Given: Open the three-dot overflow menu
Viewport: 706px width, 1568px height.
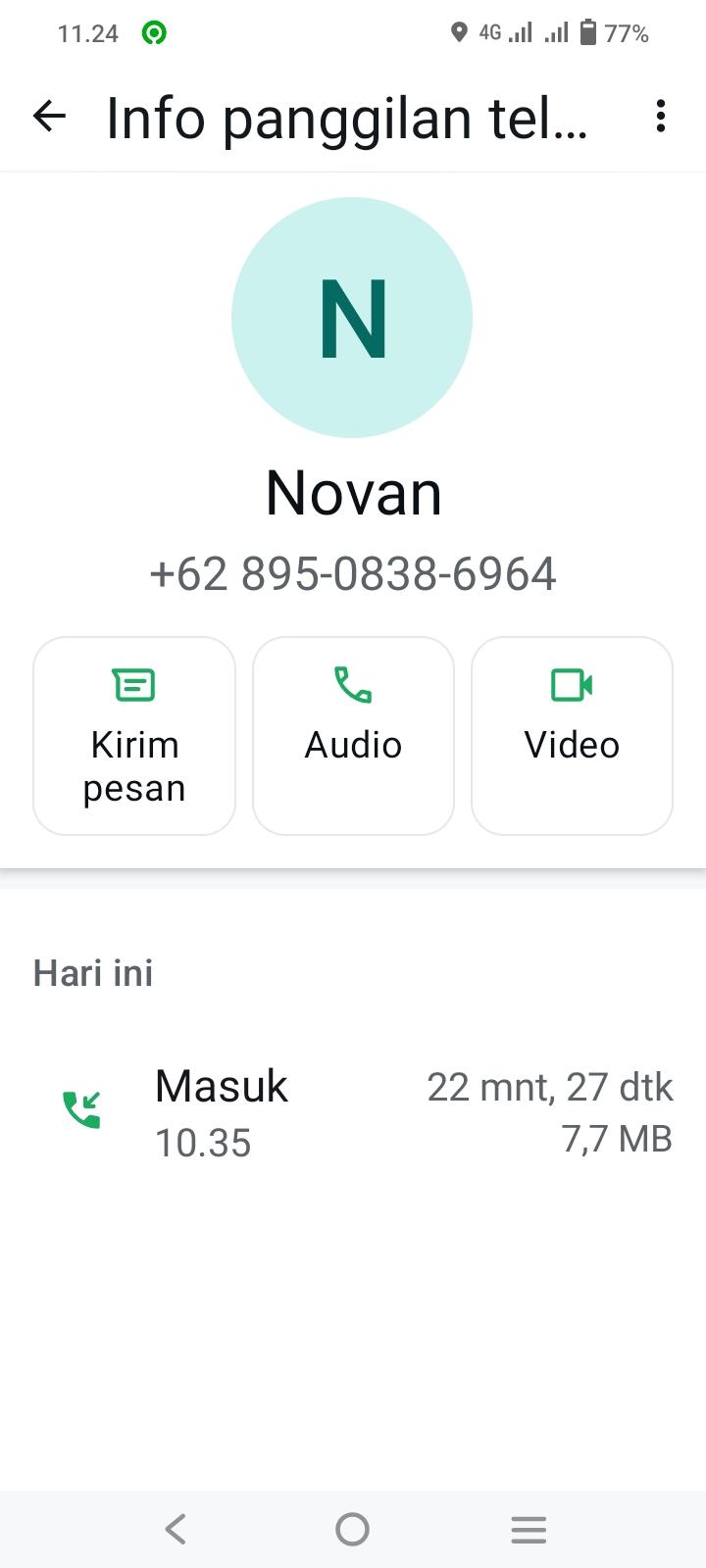Looking at the screenshot, I should [x=660, y=117].
